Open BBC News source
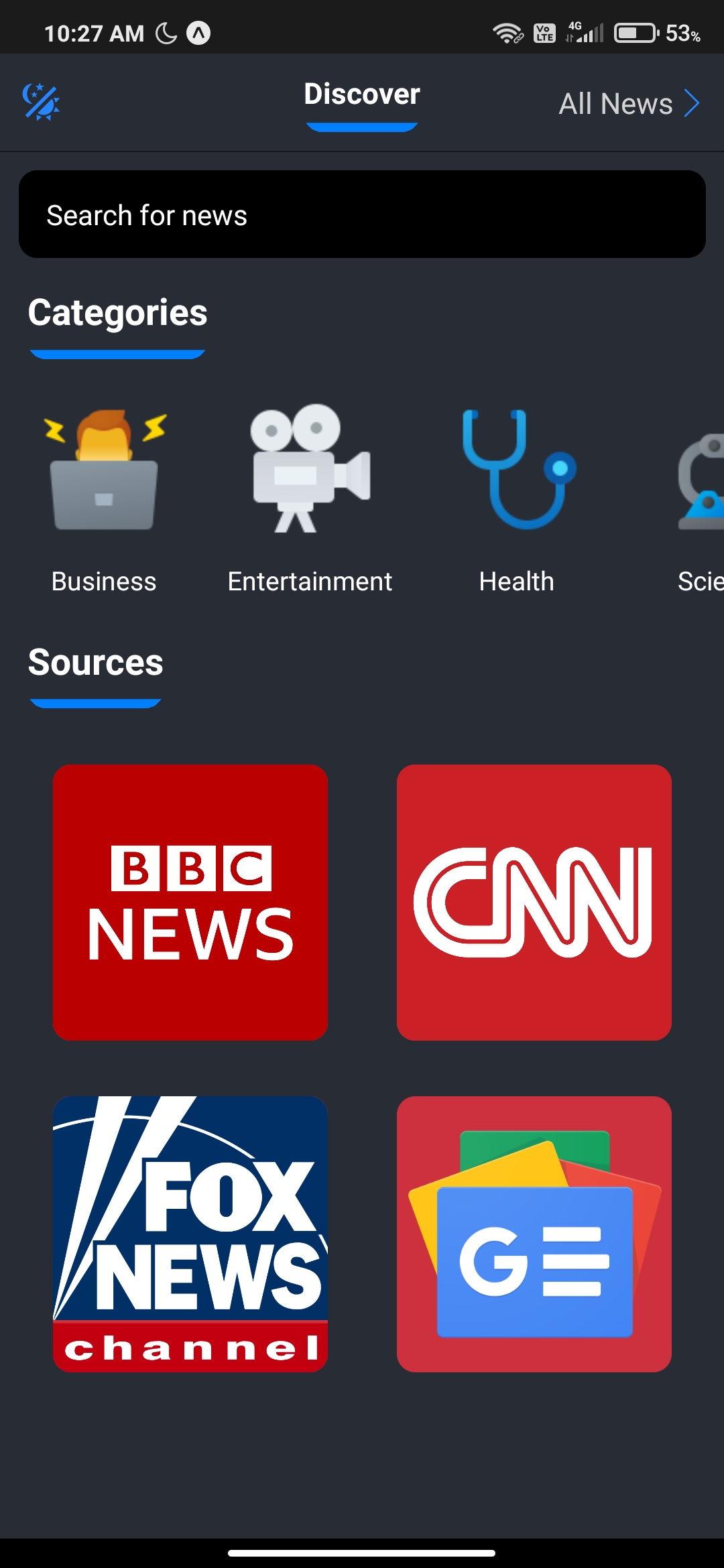Screen dimensions: 724x1568 (x=190, y=903)
